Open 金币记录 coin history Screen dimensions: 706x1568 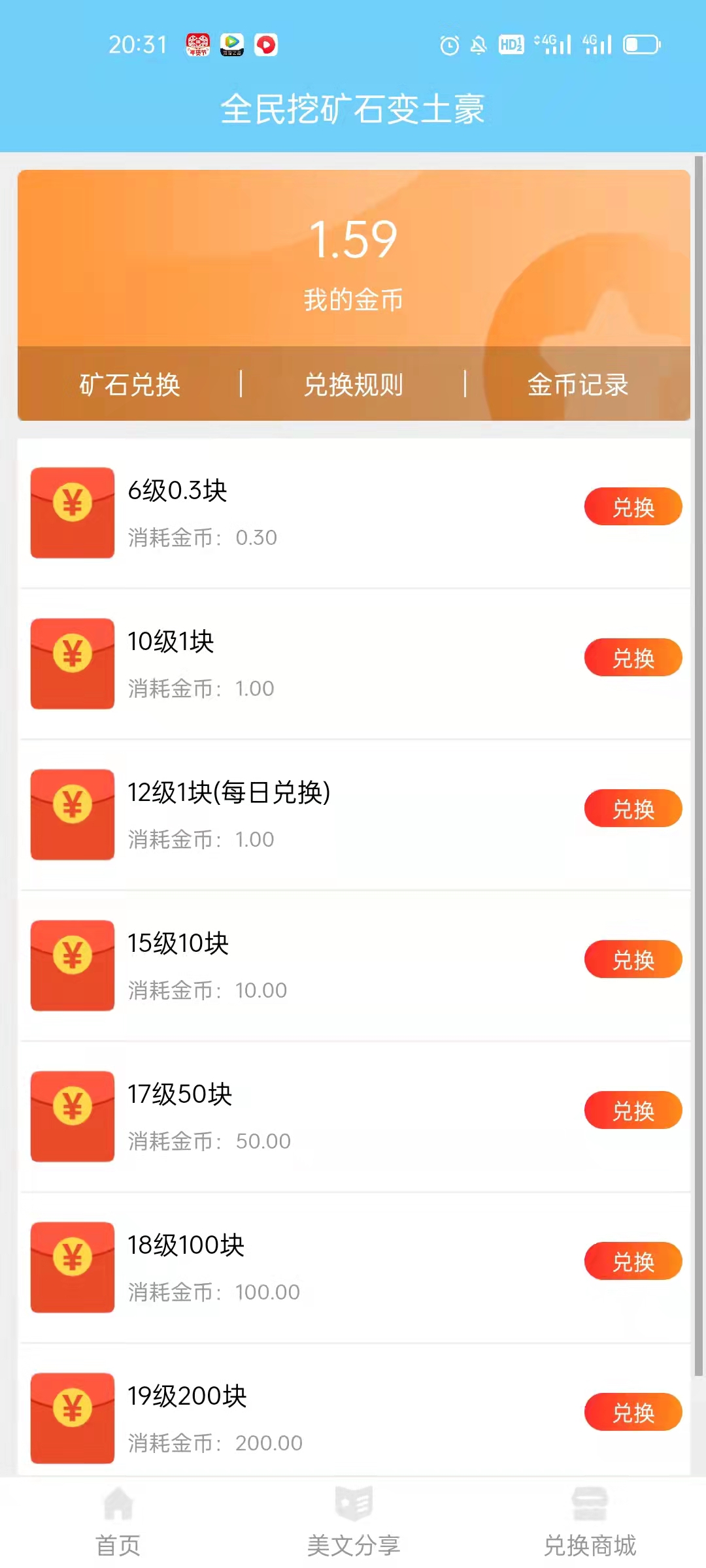[x=578, y=384]
